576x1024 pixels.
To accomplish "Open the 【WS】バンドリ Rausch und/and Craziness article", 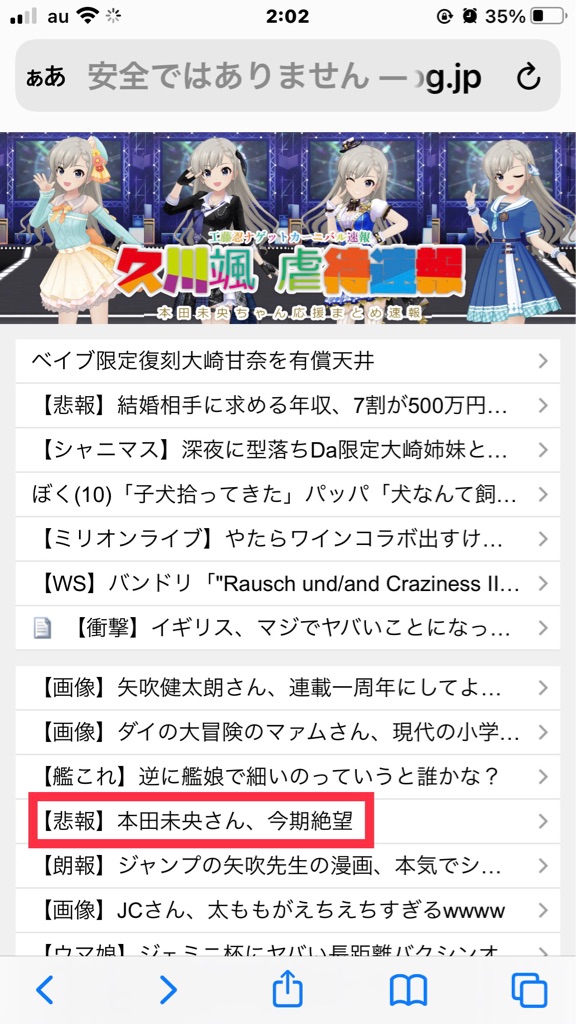I will pos(288,583).
